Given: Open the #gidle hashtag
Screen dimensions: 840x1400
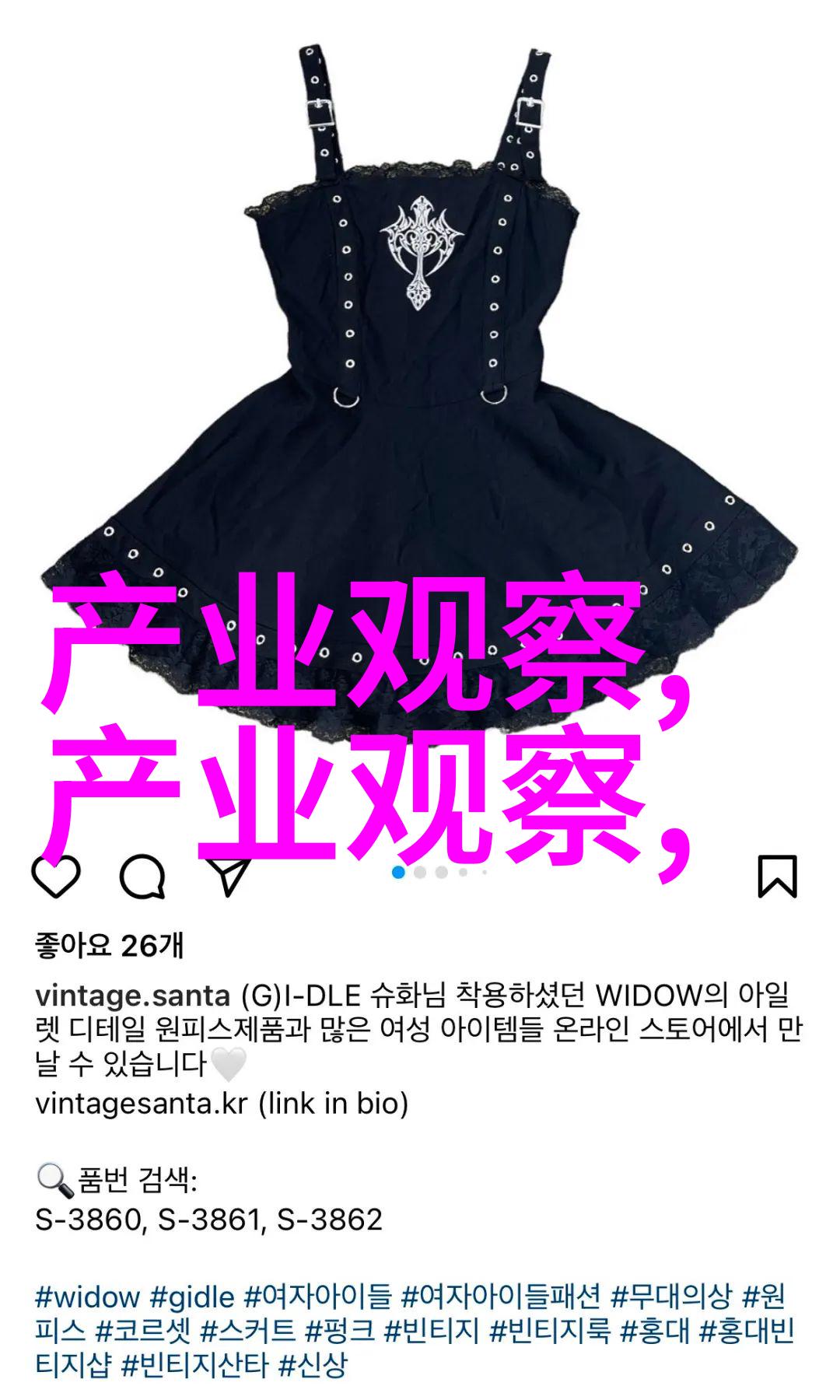Looking at the screenshot, I should pos(192,1297).
